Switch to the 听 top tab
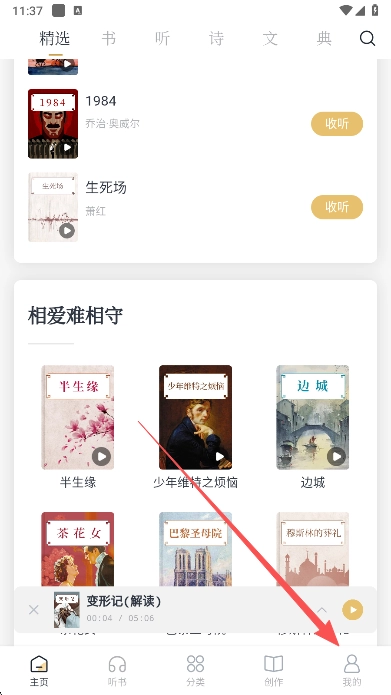The height and width of the screenshot is (695, 391). click(x=163, y=39)
